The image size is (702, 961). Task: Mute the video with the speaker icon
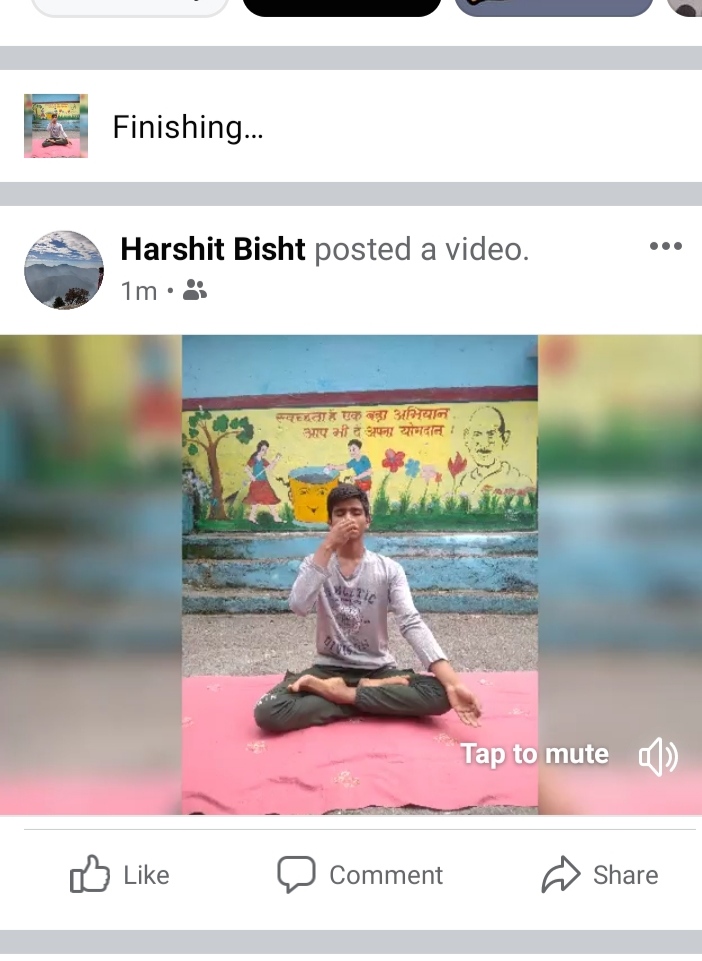coord(658,757)
